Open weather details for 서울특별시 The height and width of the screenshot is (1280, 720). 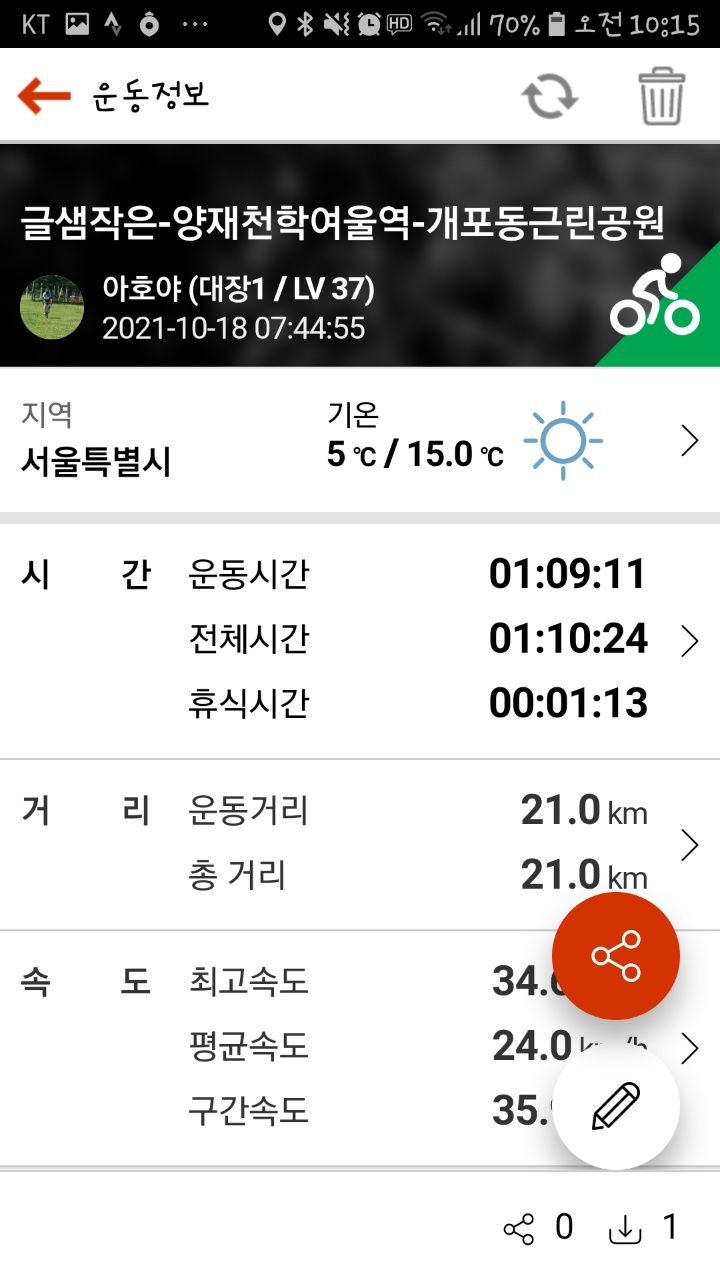pyautogui.click(x=688, y=441)
